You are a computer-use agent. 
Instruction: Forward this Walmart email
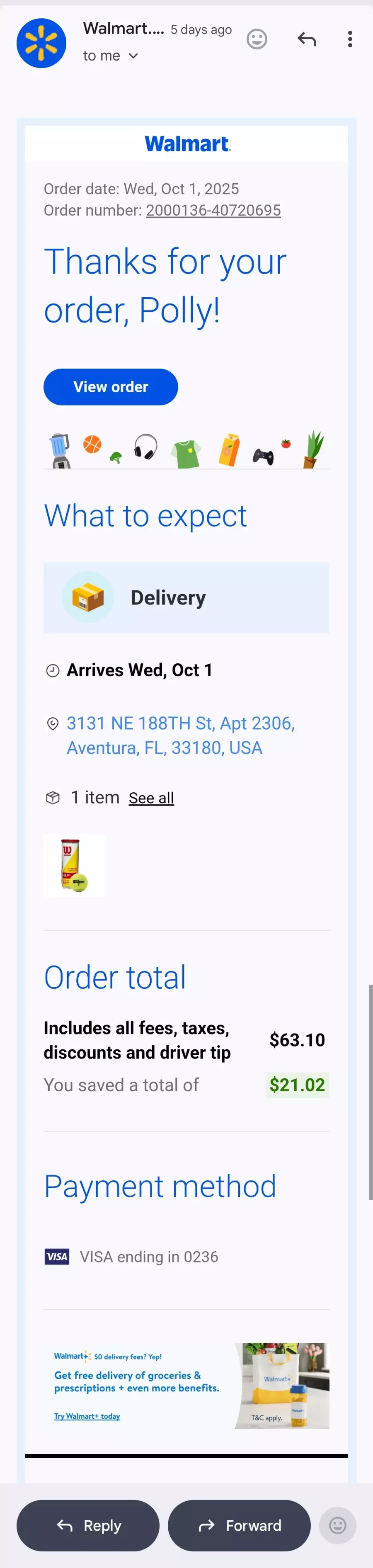239,1525
